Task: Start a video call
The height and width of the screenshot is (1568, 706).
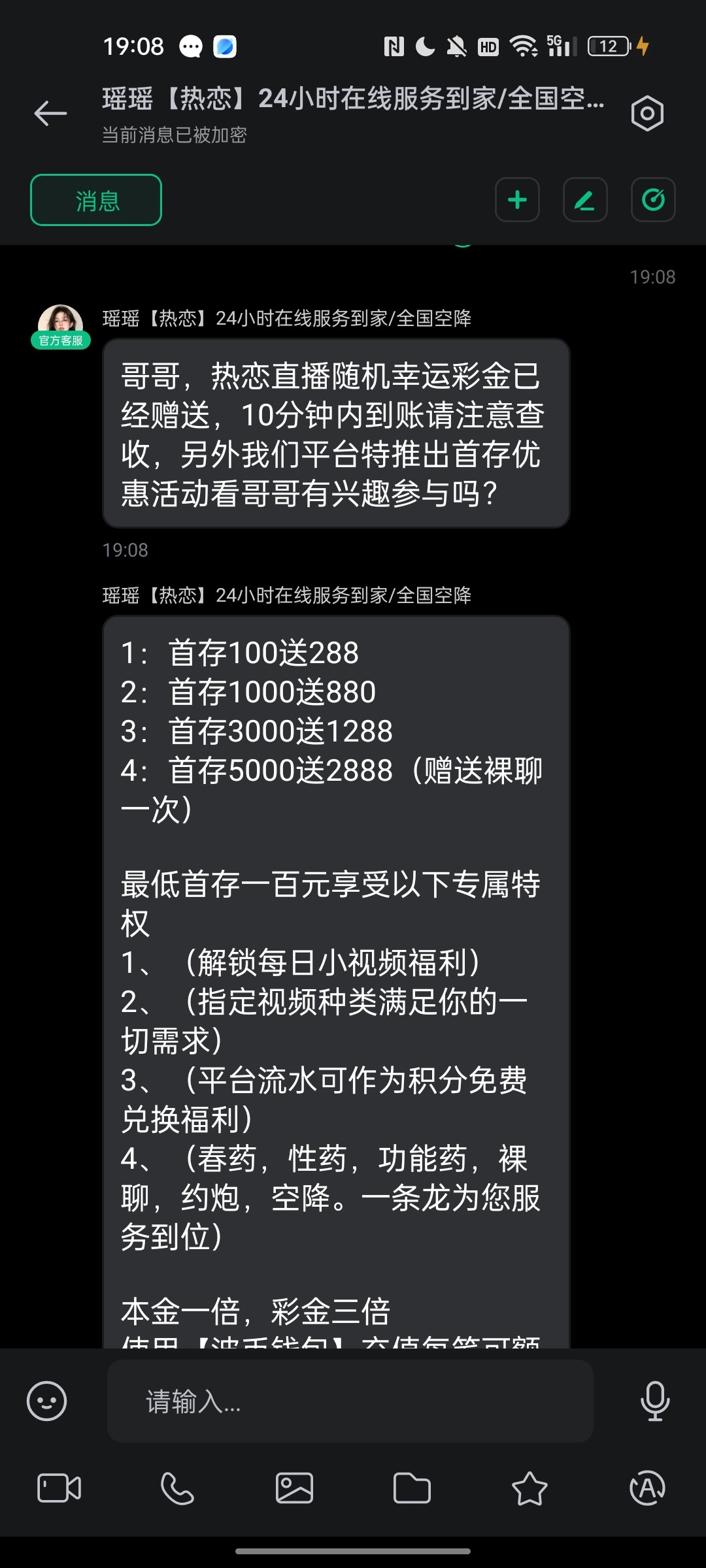Action: 59,1488
